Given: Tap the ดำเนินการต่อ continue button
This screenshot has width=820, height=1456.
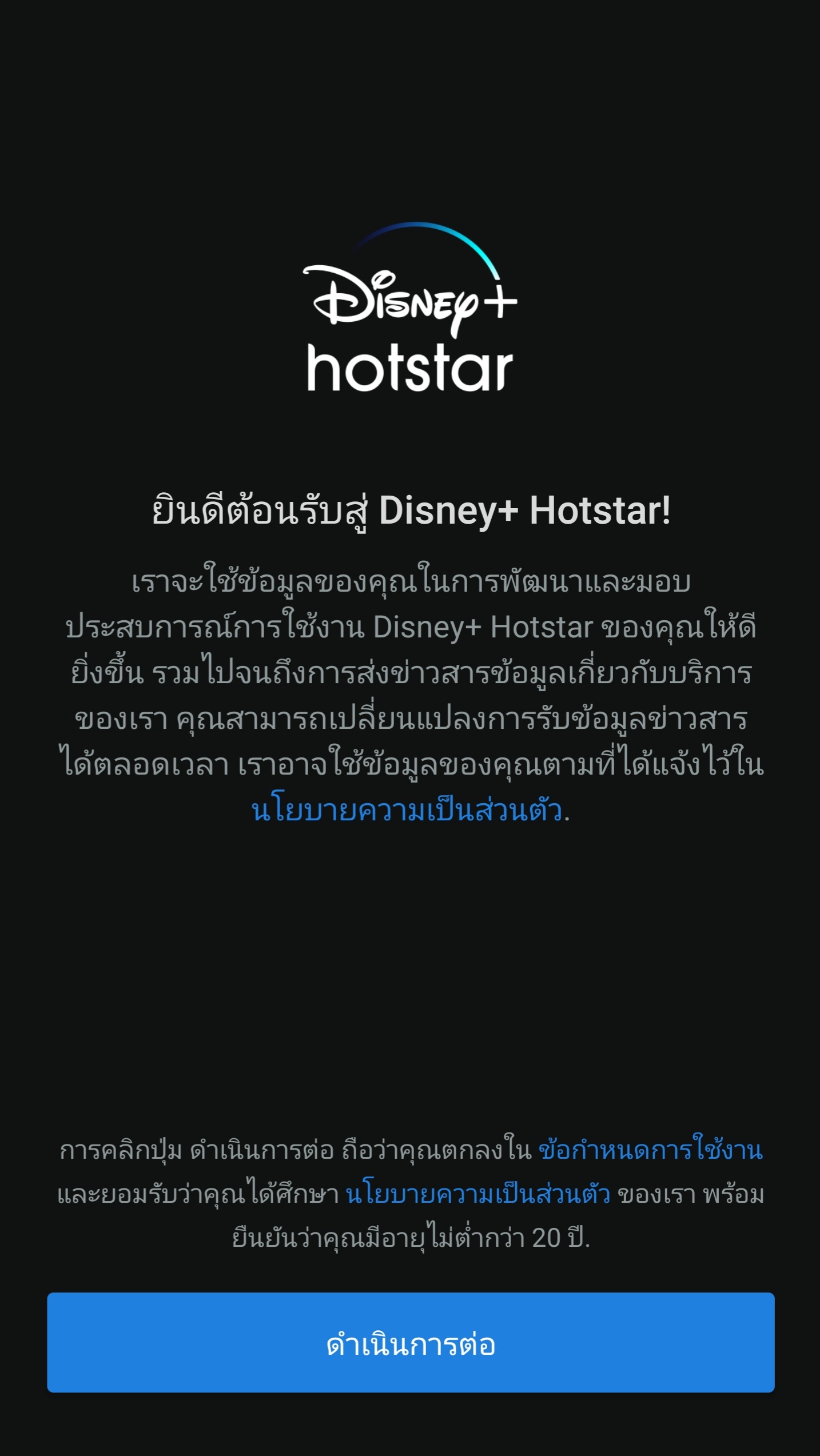Looking at the screenshot, I should click(x=410, y=1342).
